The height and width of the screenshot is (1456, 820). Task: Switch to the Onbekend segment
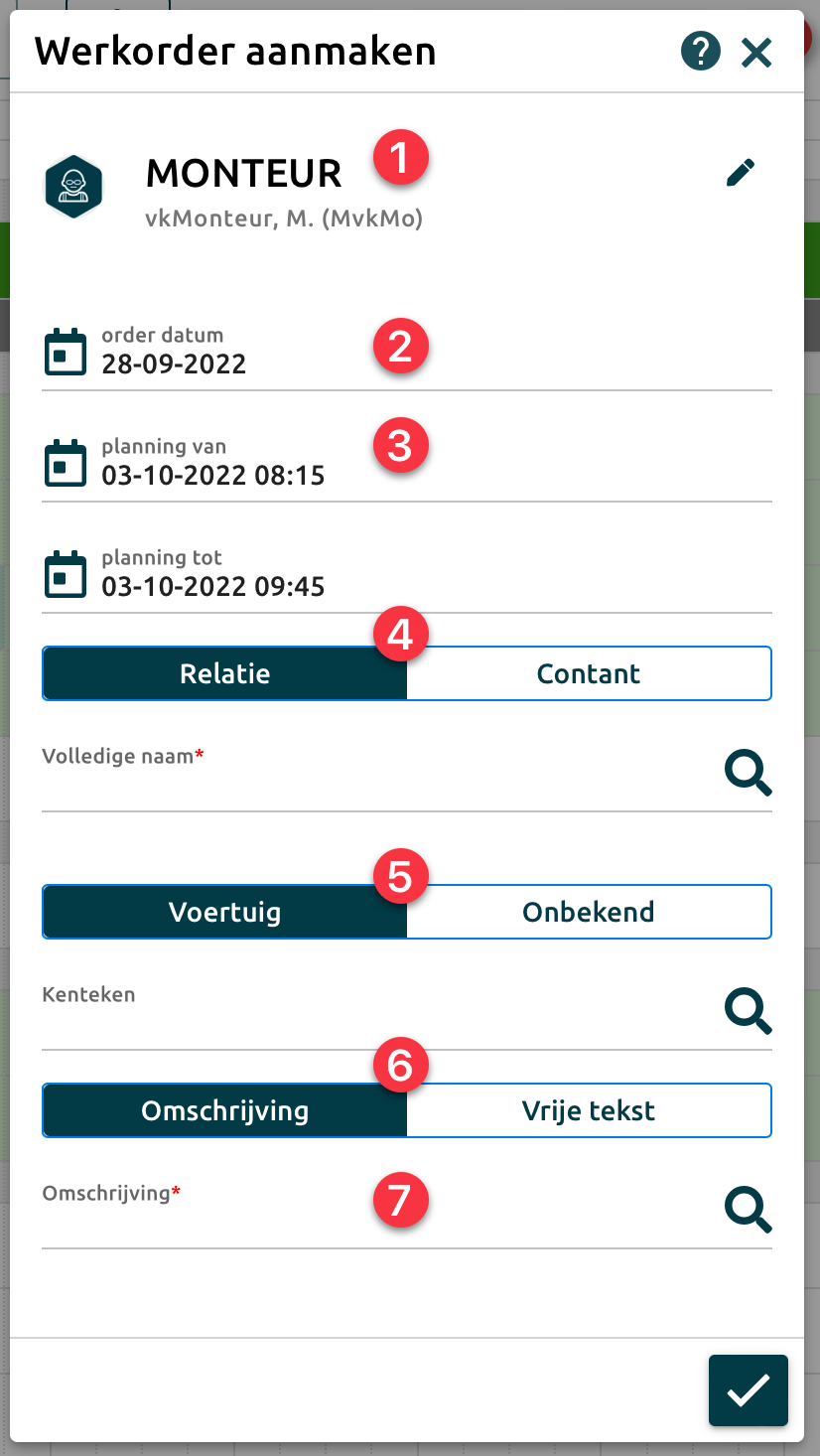point(589,912)
